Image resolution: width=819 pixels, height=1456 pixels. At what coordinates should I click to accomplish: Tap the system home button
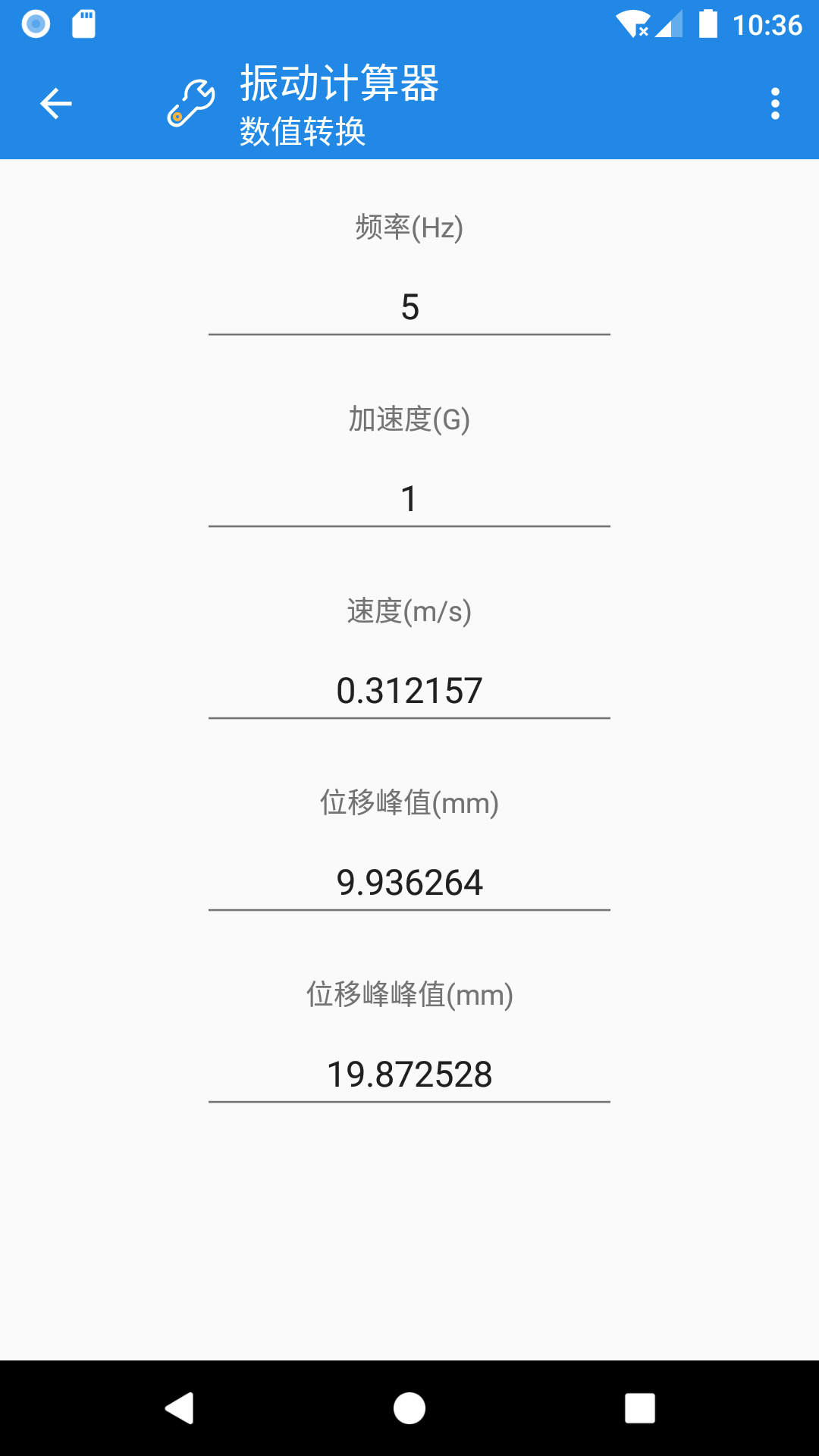[x=409, y=1408]
